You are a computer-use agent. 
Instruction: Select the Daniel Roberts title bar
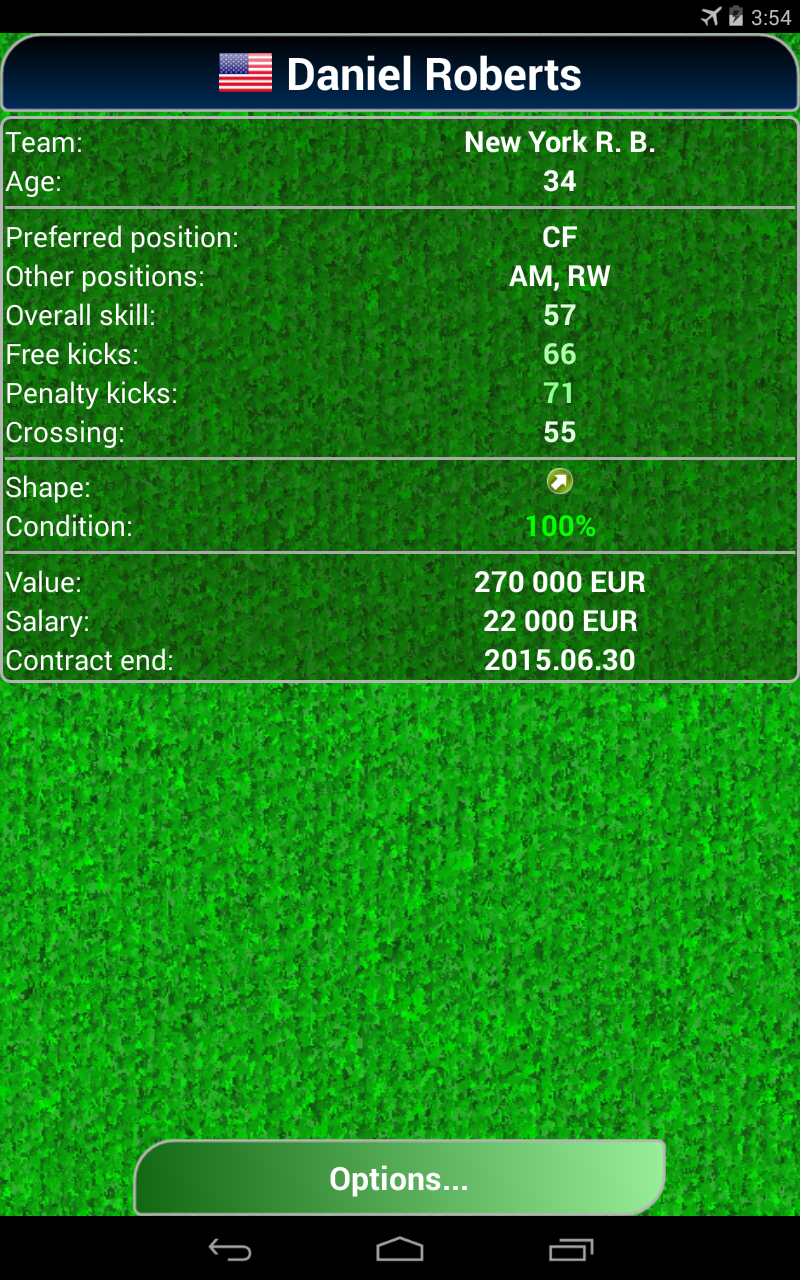pyautogui.click(x=400, y=73)
